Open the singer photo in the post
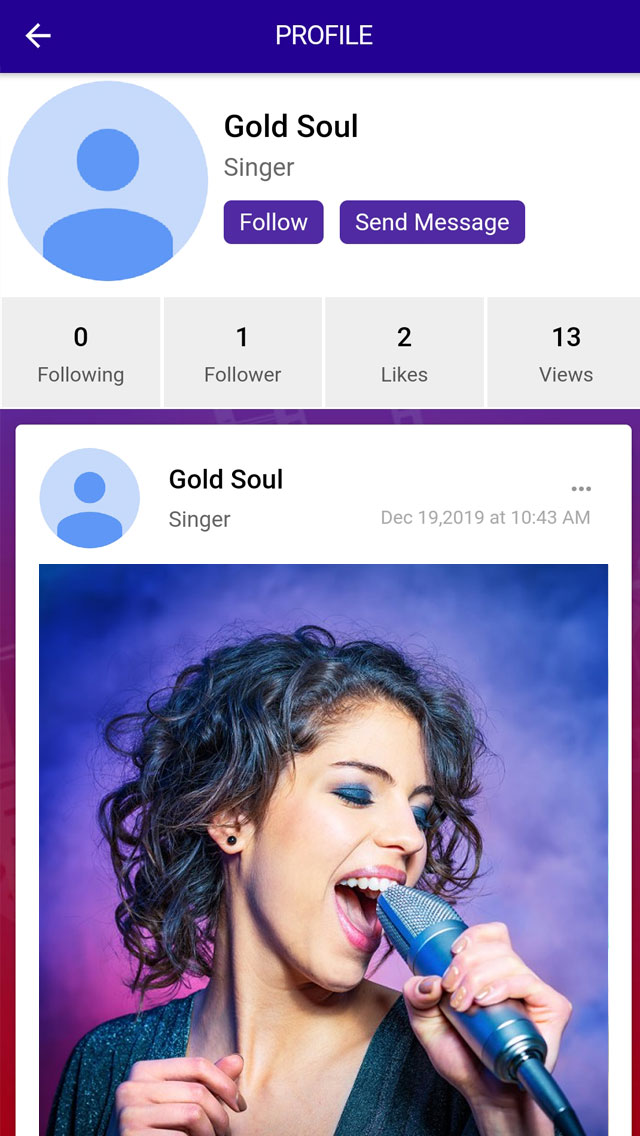 point(323,850)
